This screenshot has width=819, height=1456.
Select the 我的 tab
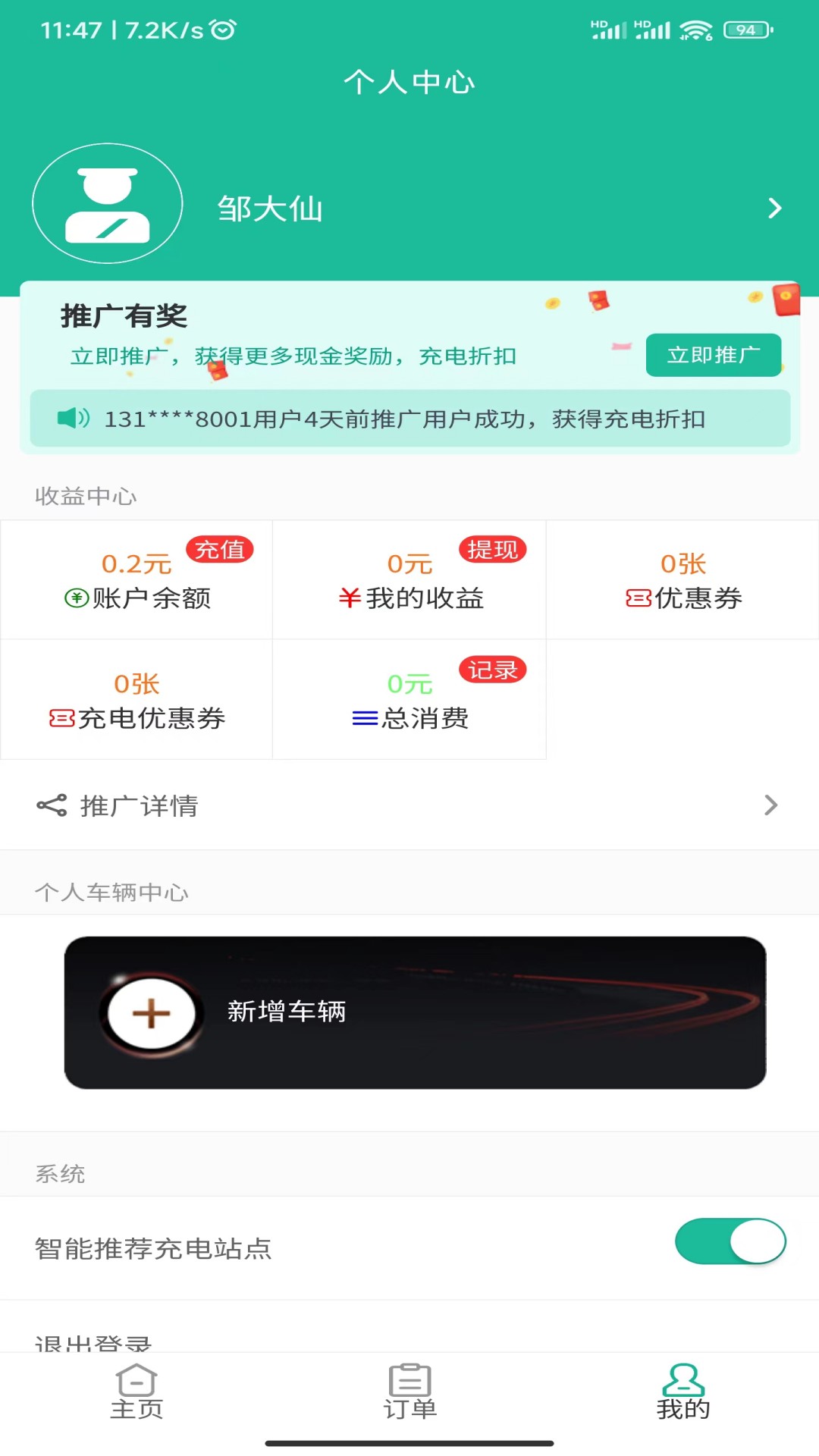click(682, 1392)
